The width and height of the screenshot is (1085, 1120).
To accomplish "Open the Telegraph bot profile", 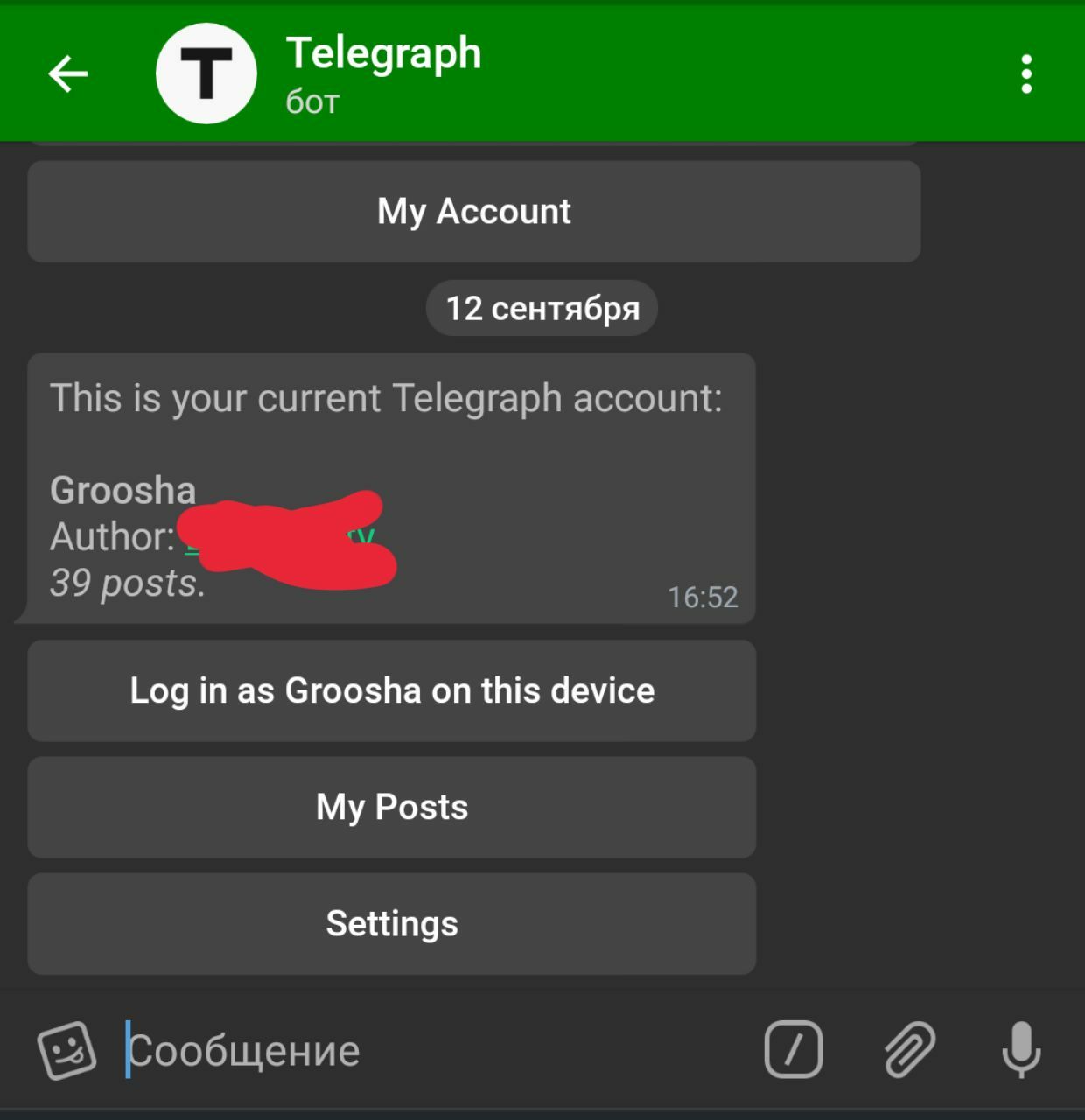I will [x=383, y=73].
